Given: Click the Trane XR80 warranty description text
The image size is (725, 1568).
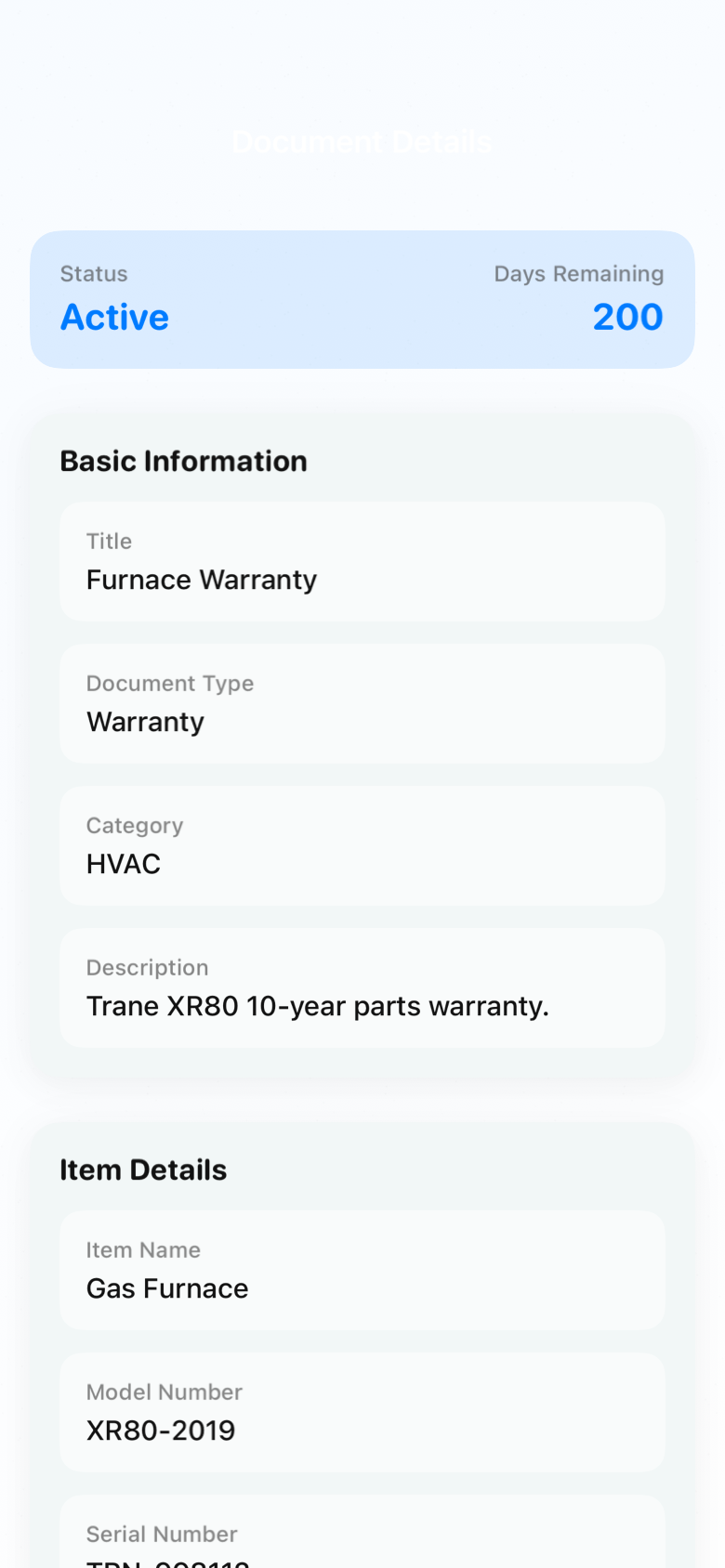Looking at the screenshot, I should 317,1006.
